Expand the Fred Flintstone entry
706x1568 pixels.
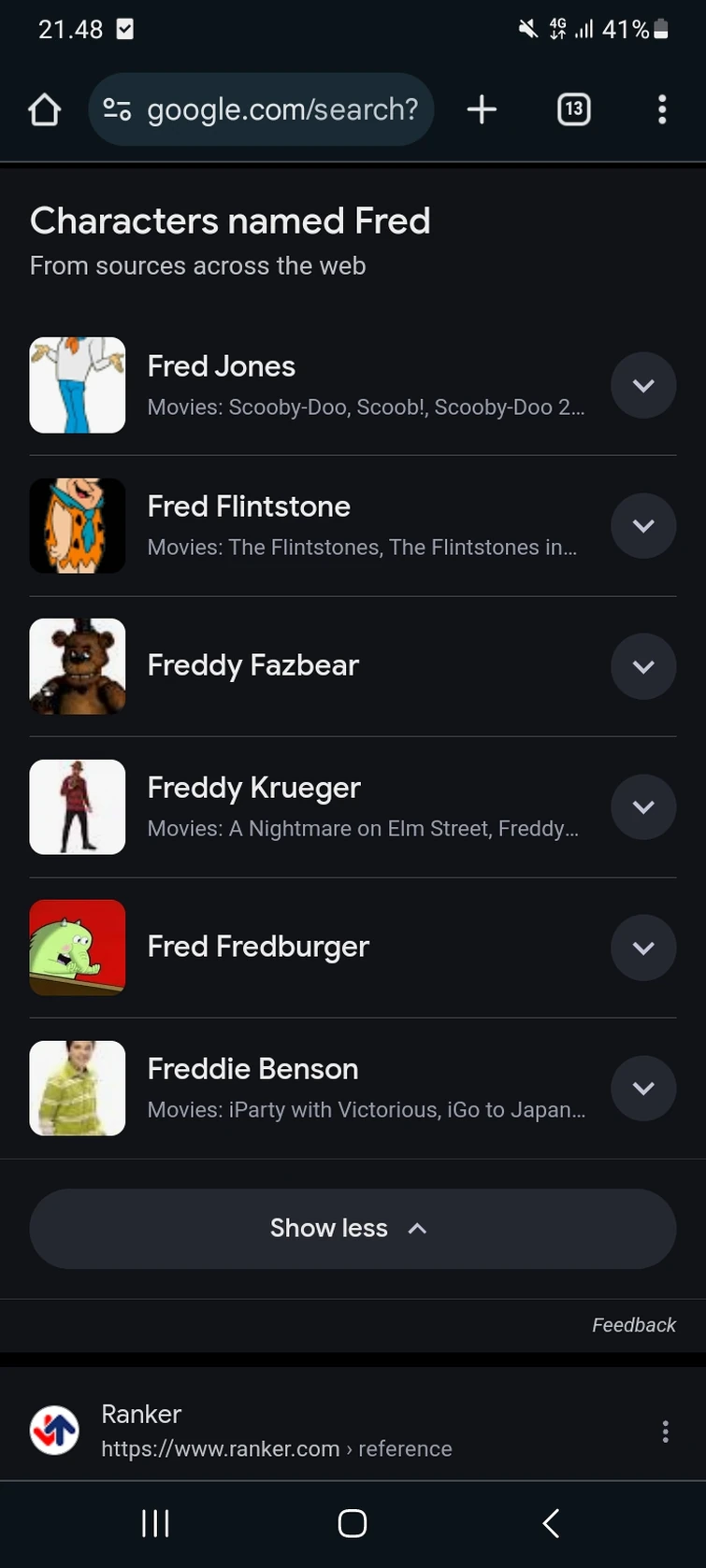coord(643,525)
